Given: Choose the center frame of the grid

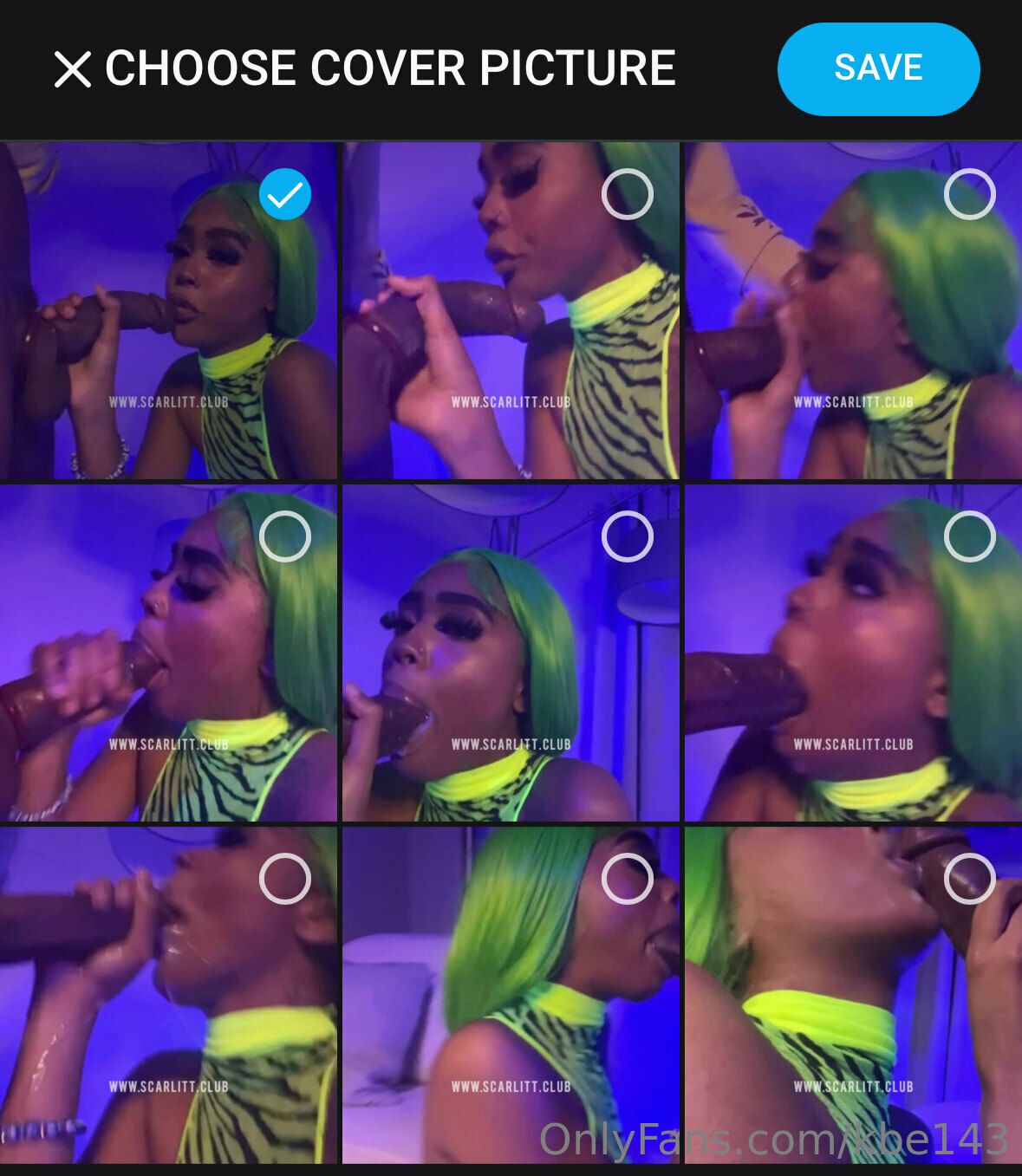Looking at the screenshot, I should [627, 536].
